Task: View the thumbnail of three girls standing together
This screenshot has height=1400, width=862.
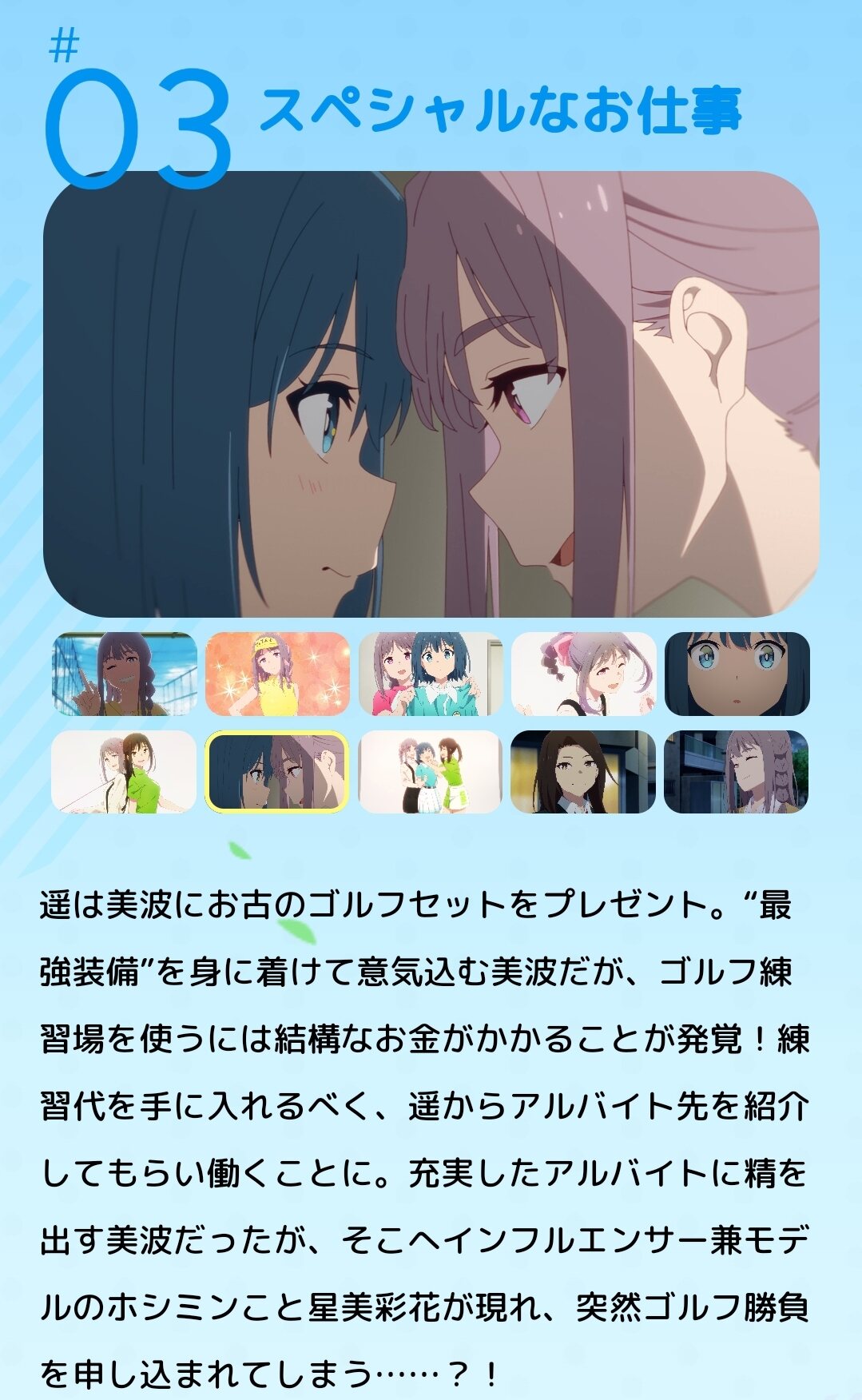Action: [431, 772]
